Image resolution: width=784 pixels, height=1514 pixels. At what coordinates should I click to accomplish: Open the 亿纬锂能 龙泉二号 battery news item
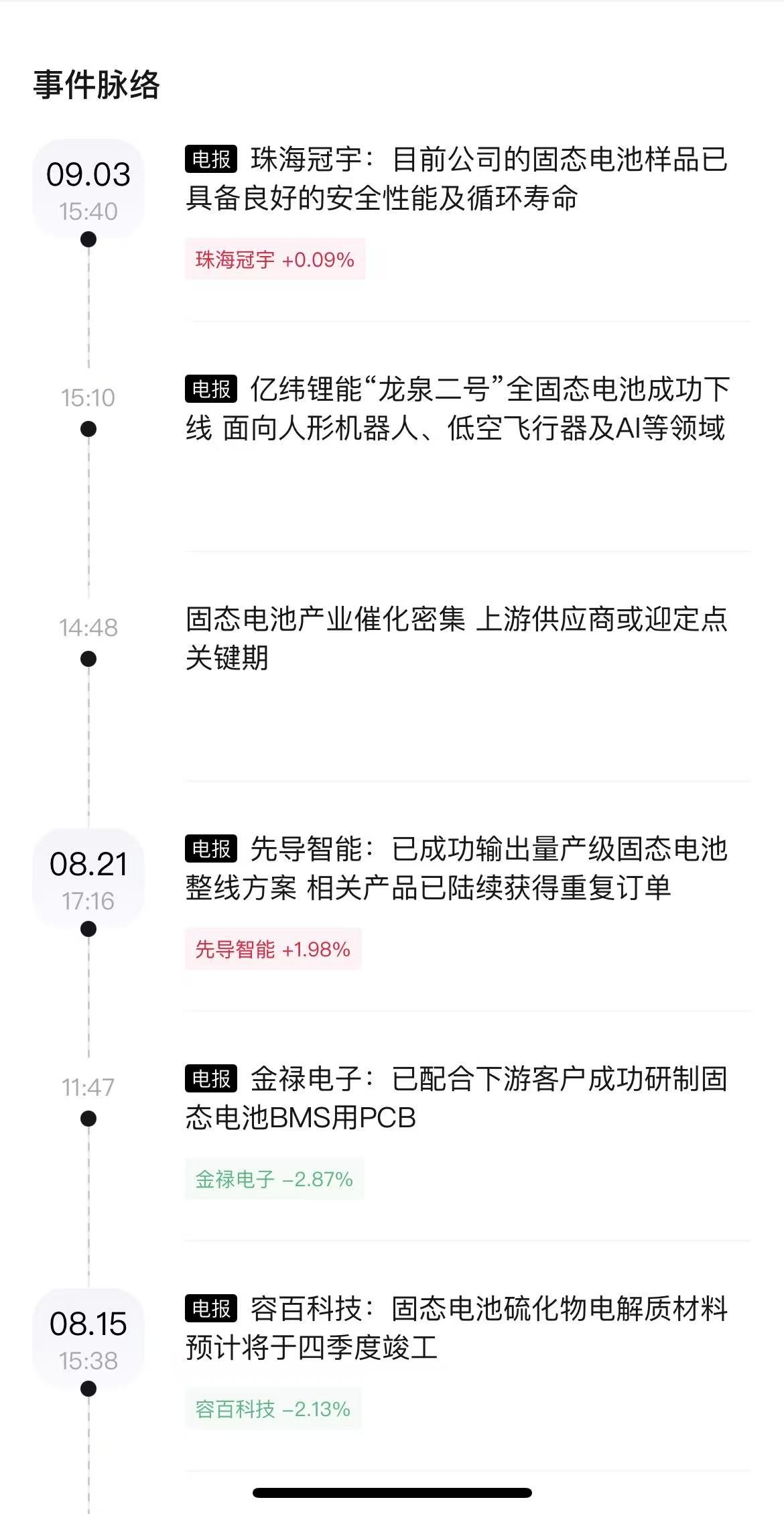pos(456,408)
